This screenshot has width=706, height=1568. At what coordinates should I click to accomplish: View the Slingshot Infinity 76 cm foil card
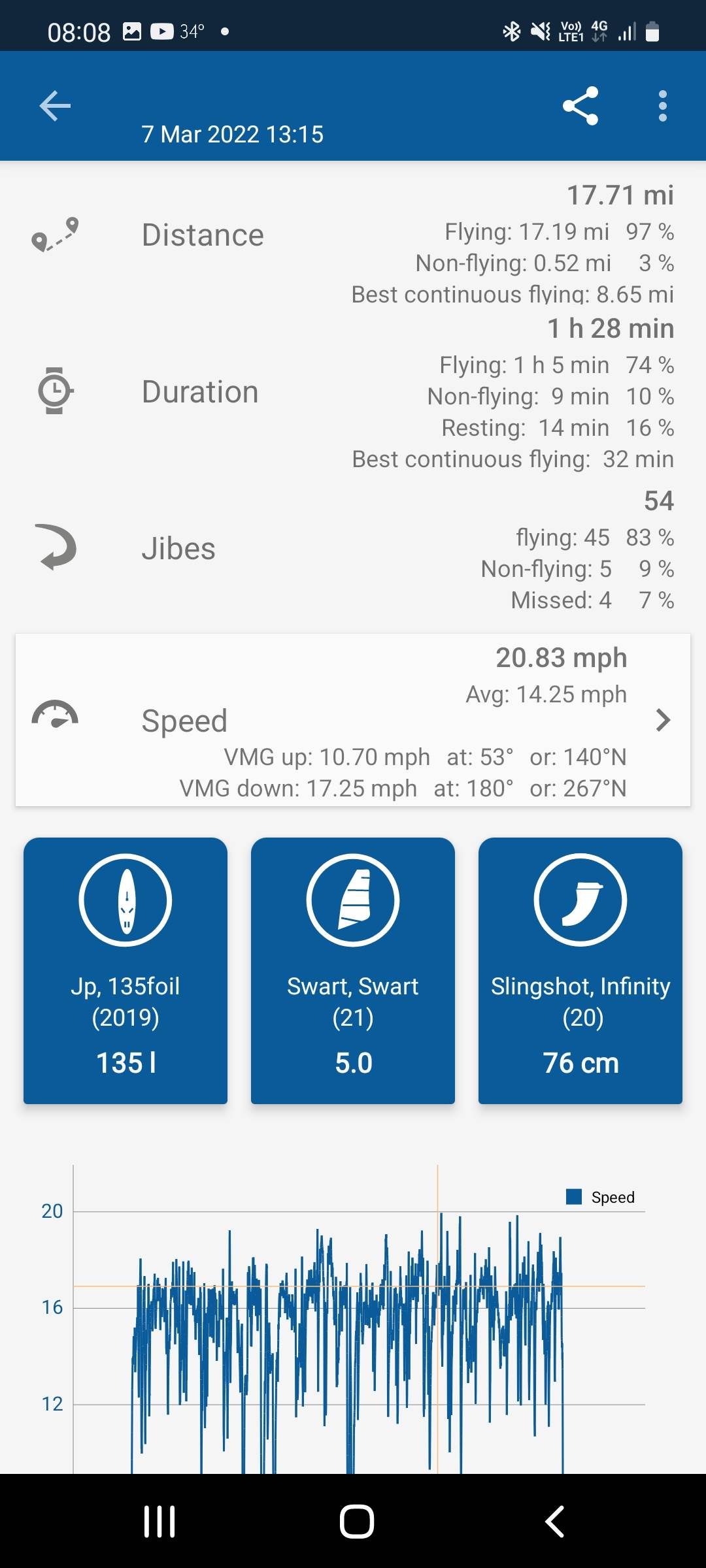[580, 971]
